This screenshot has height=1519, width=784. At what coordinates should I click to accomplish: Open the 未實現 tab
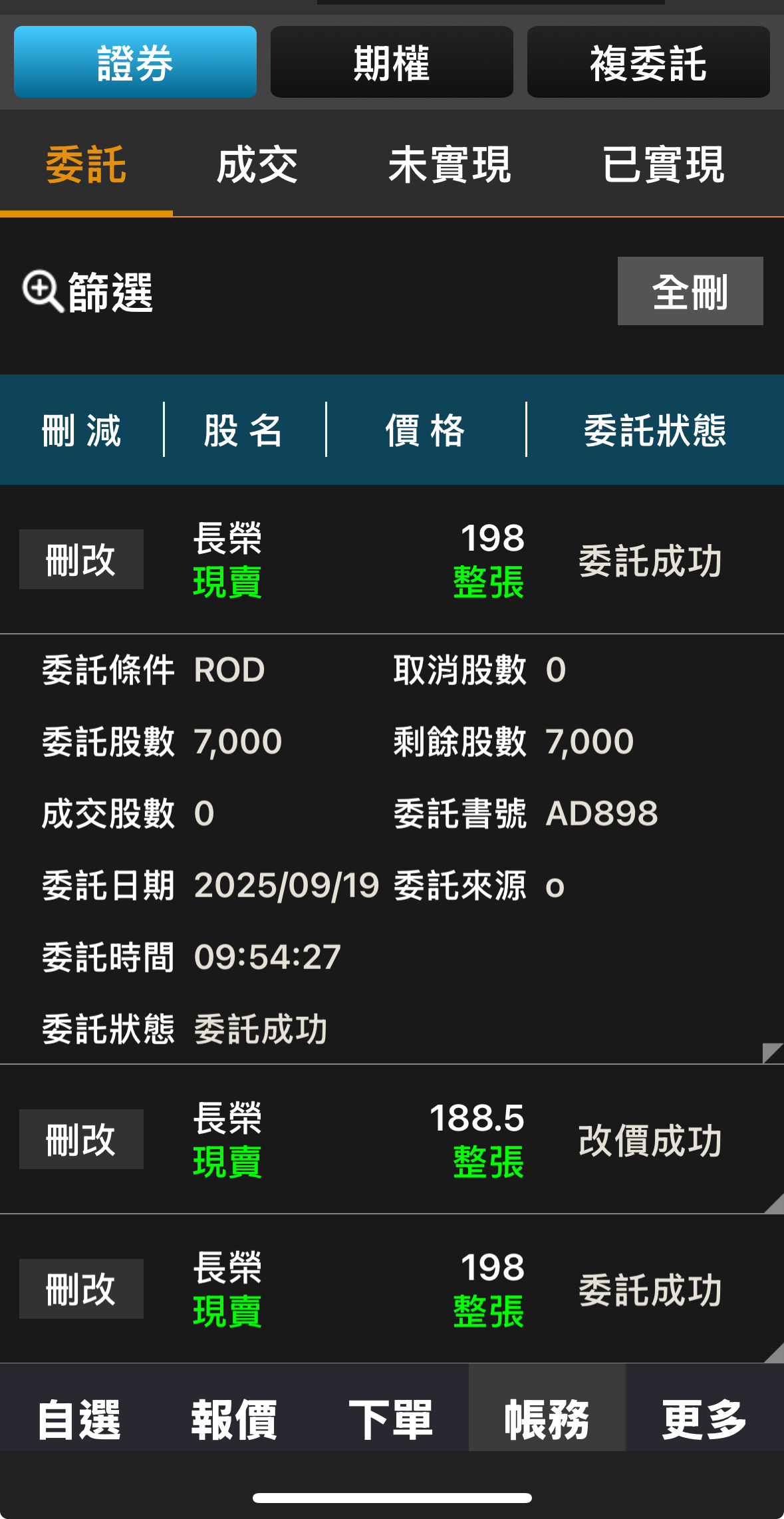450,165
